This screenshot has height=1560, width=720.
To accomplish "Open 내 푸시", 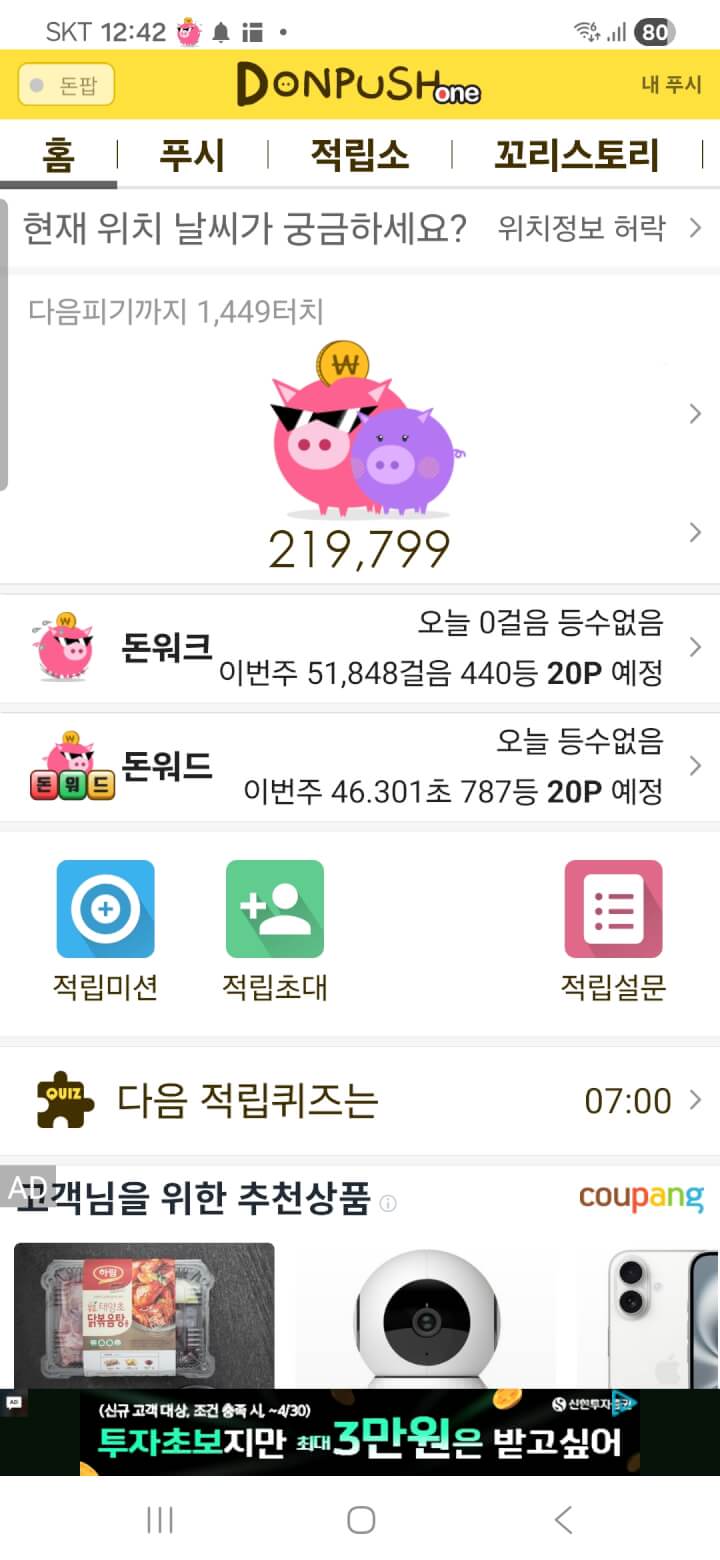I will [671, 85].
